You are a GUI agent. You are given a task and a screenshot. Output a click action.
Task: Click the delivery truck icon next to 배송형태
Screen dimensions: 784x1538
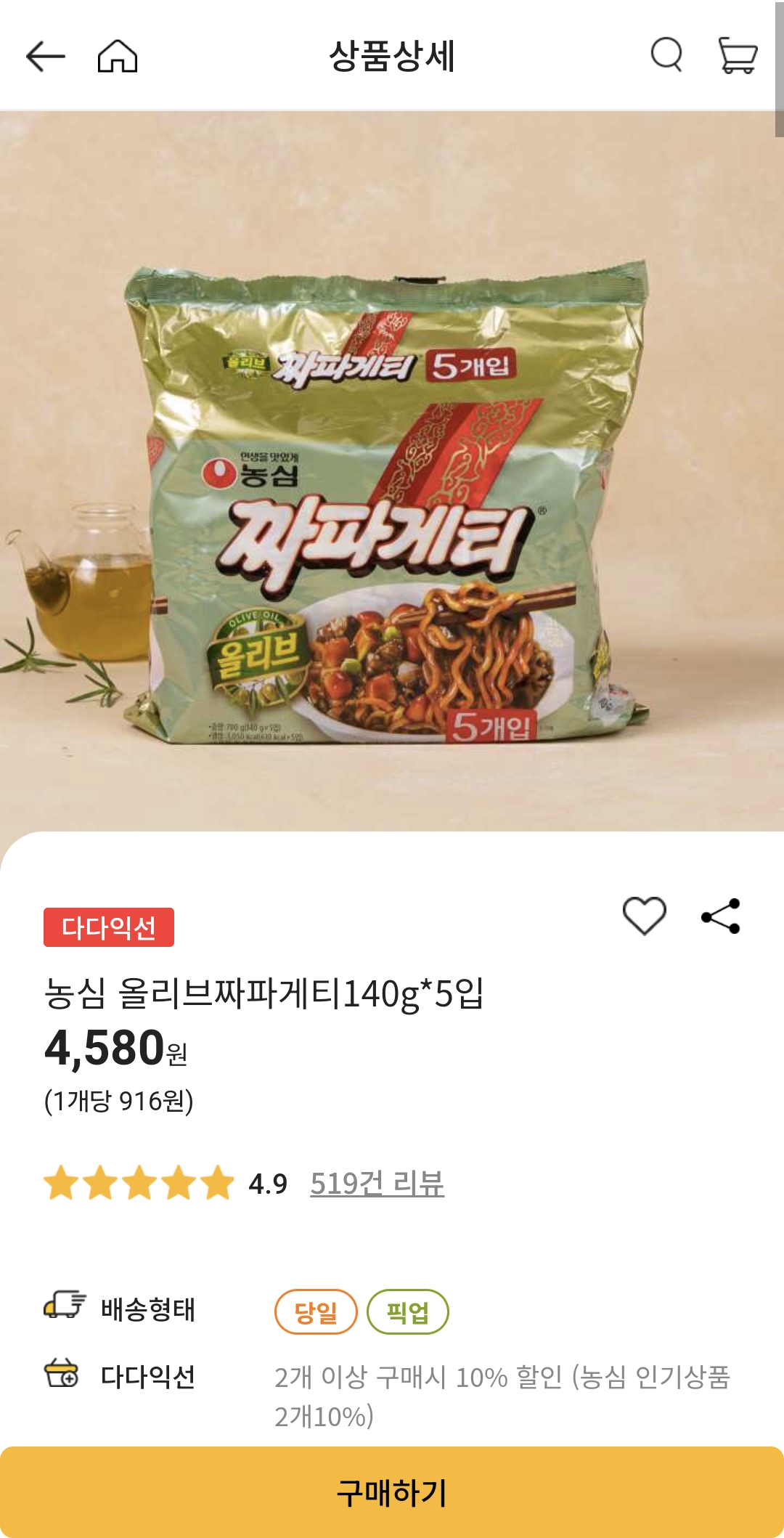(64, 1303)
